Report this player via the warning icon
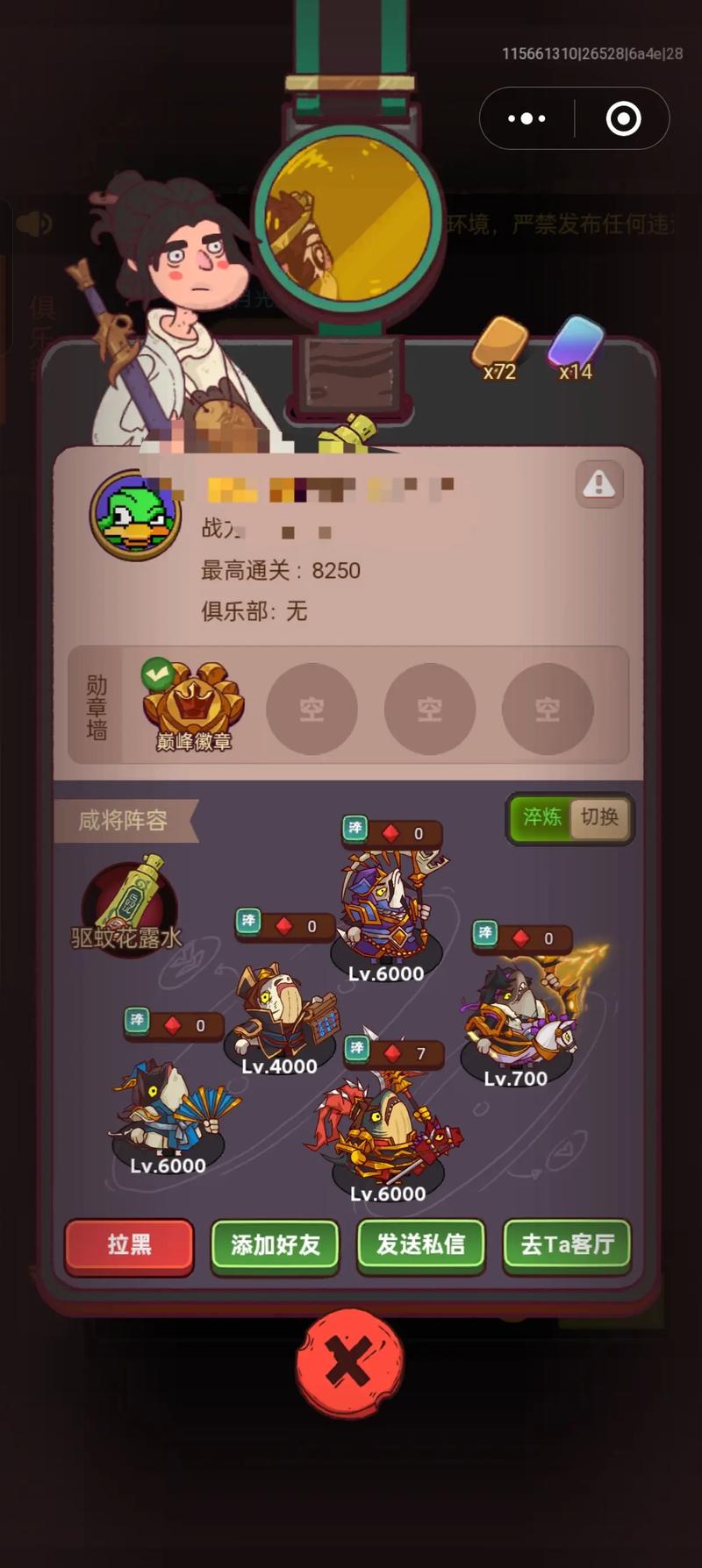Viewport: 702px width, 1568px height. point(599,483)
